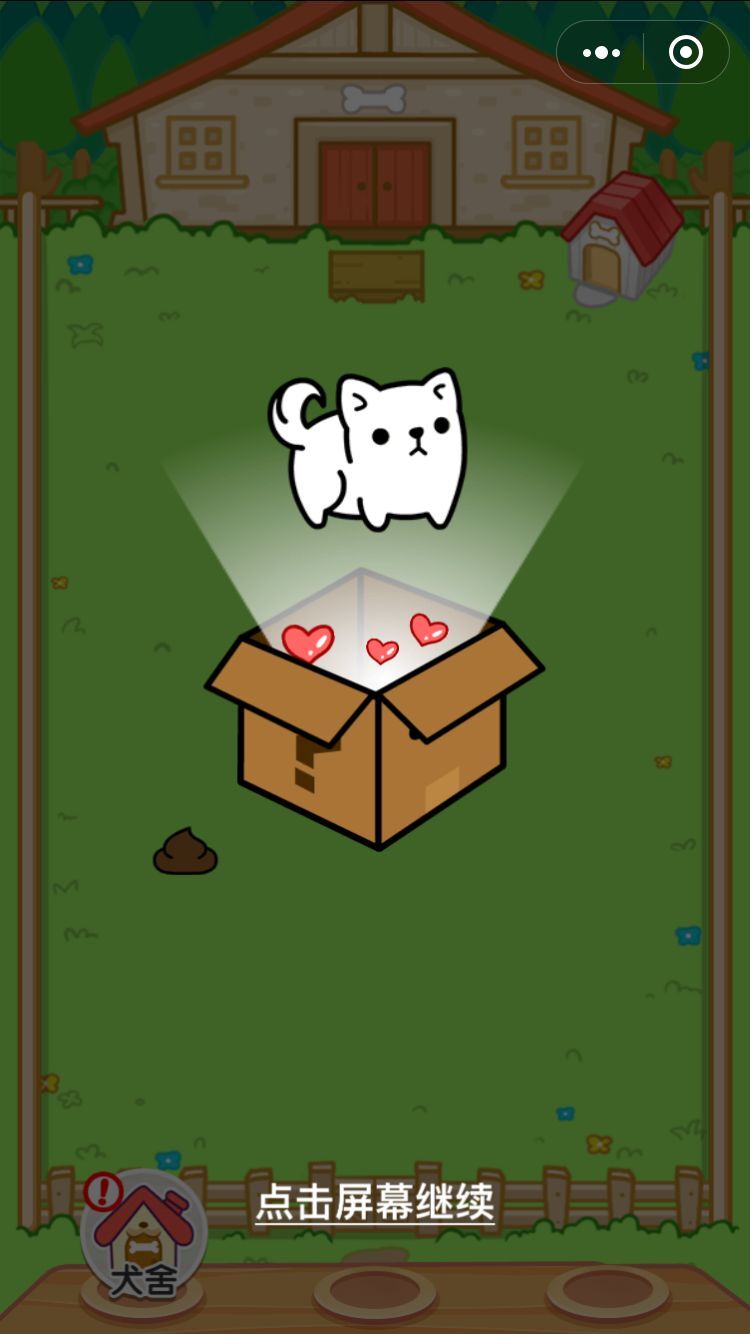Viewport: 750px width, 1334px height.
Task: Close the mini program with the circle icon
Action: pos(686,53)
